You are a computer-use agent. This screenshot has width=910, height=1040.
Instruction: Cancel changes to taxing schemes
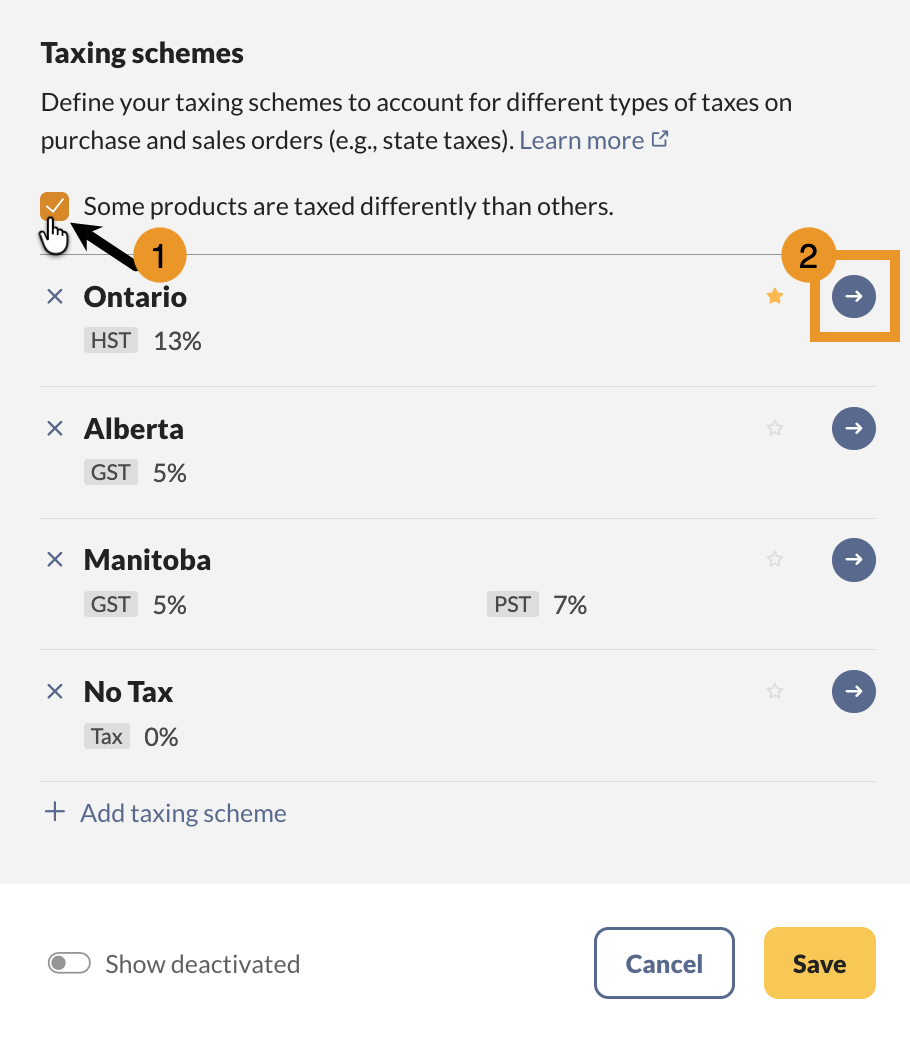[x=664, y=963]
